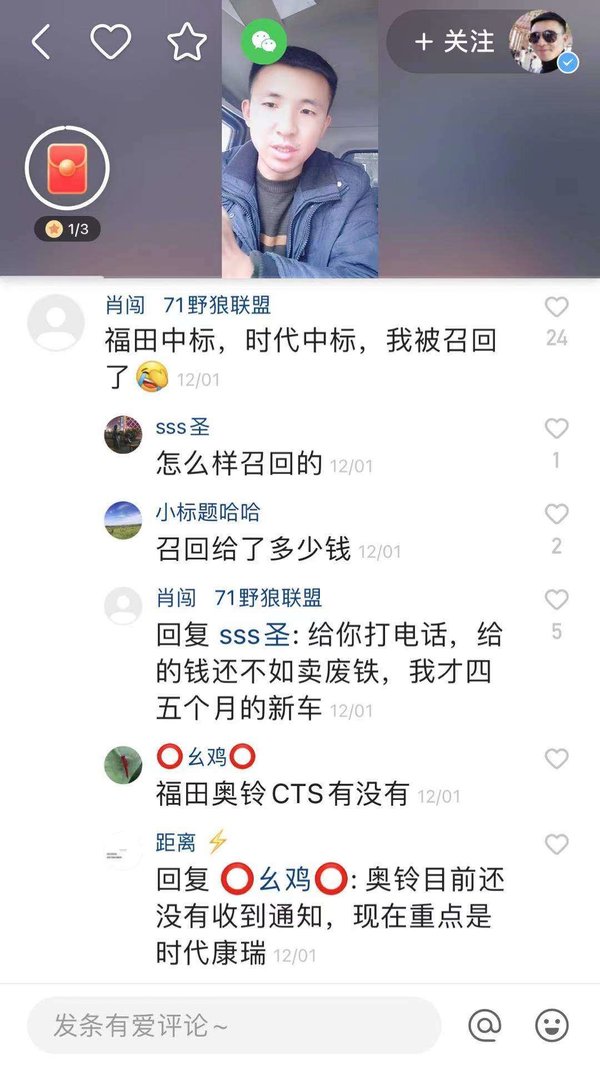Favorite the video with the star icon
This screenshot has width=600, height=1067.
(x=186, y=42)
